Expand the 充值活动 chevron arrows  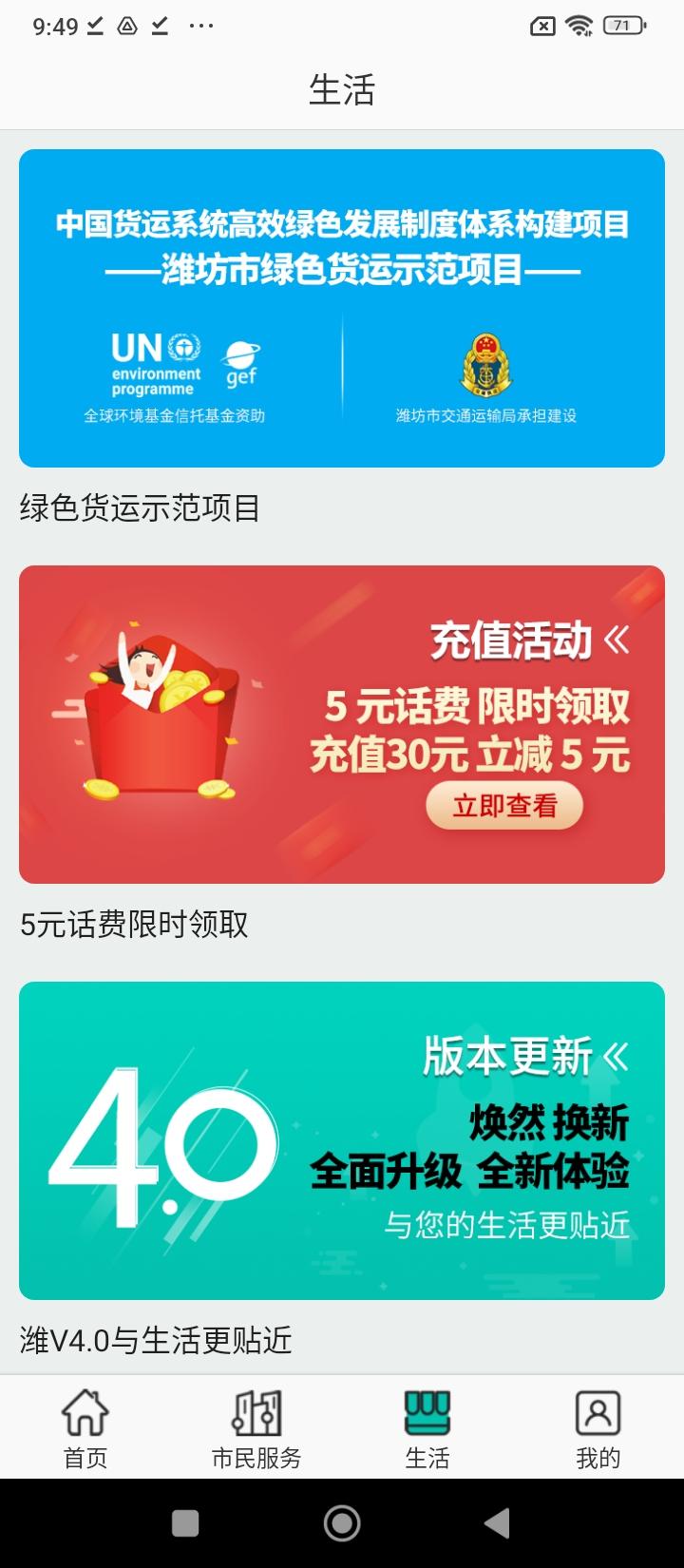point(616,642)
